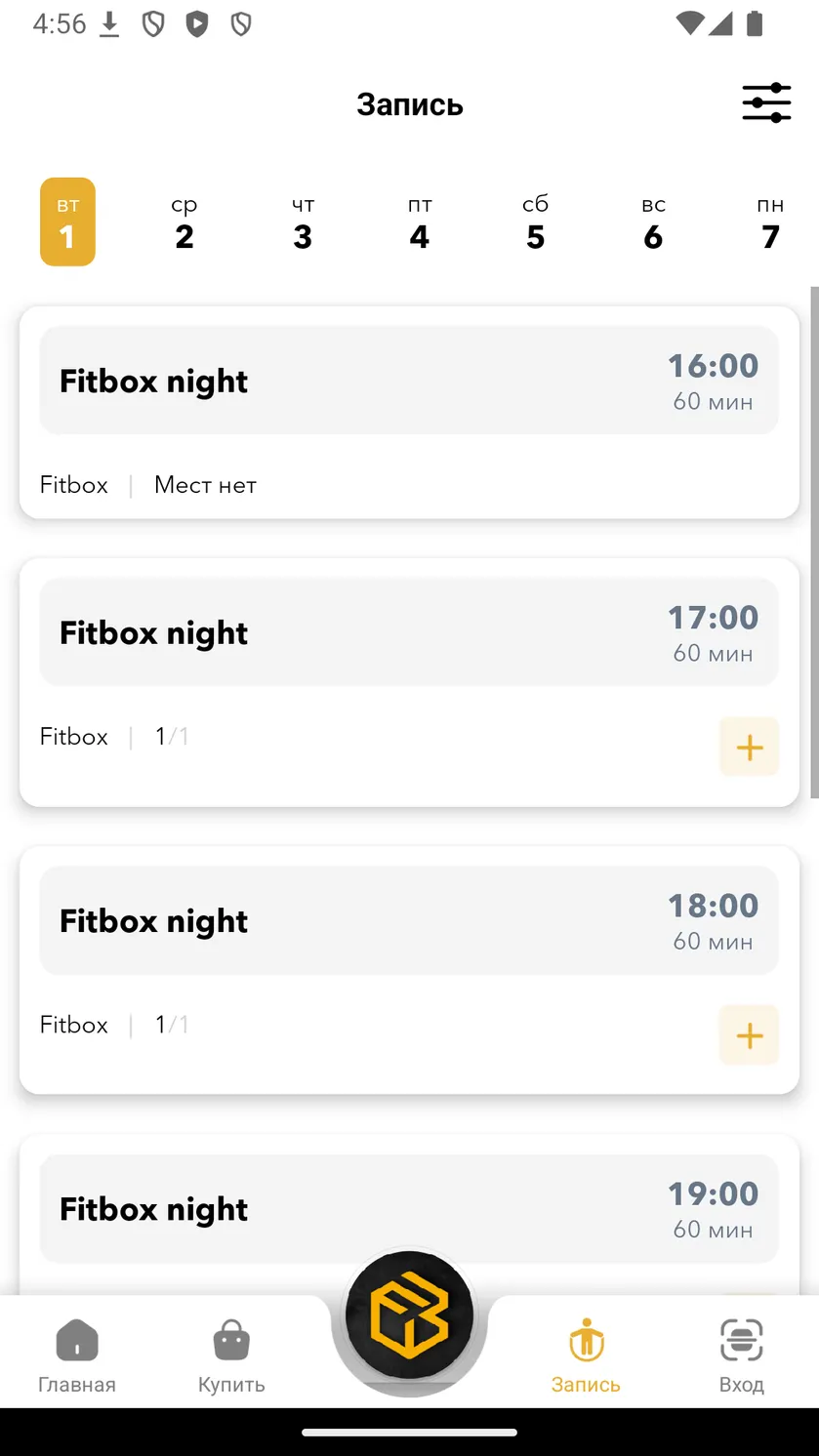Switch to Saturday the 5th
This screenshot has width=819, height=1456.
click(536, 222)
